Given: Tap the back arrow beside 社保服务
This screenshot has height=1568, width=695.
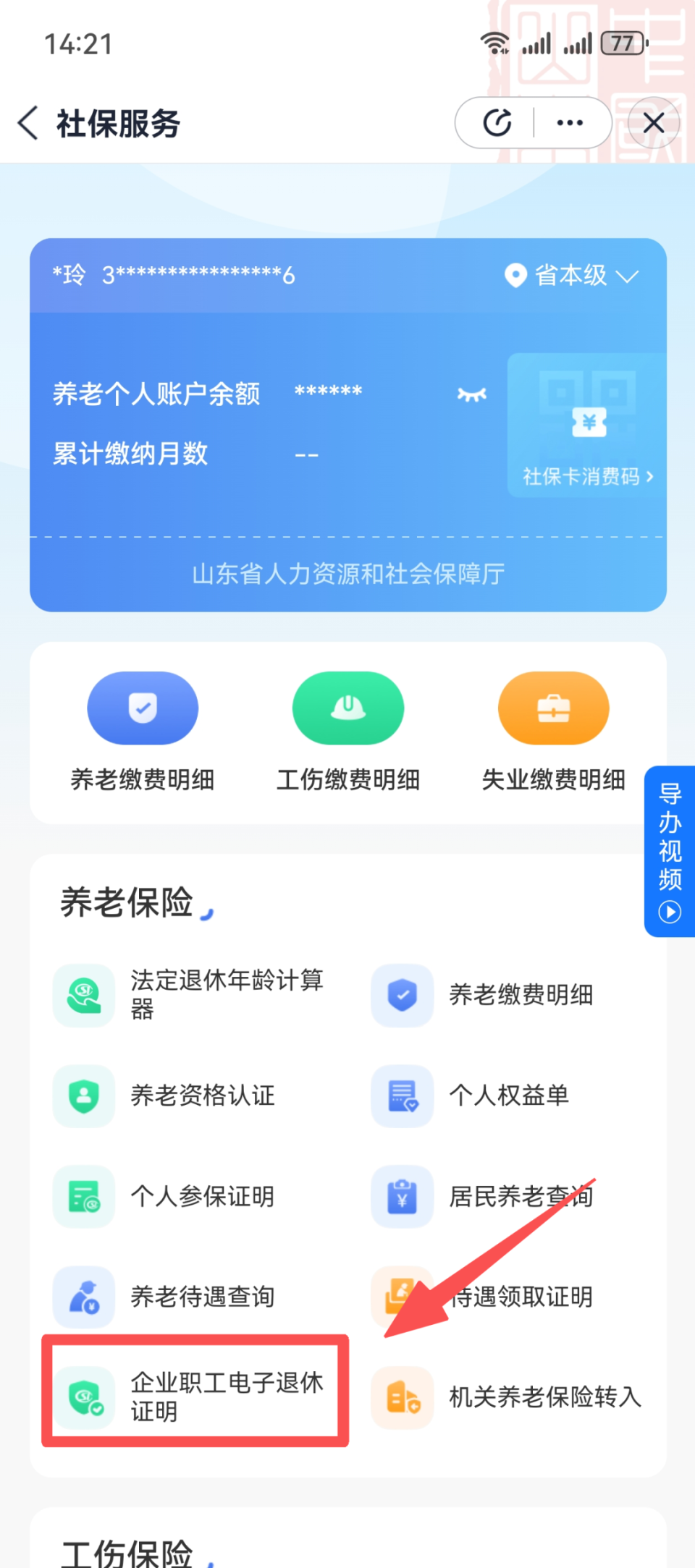Looking at the screenshot, I should (x=28, y=123).
